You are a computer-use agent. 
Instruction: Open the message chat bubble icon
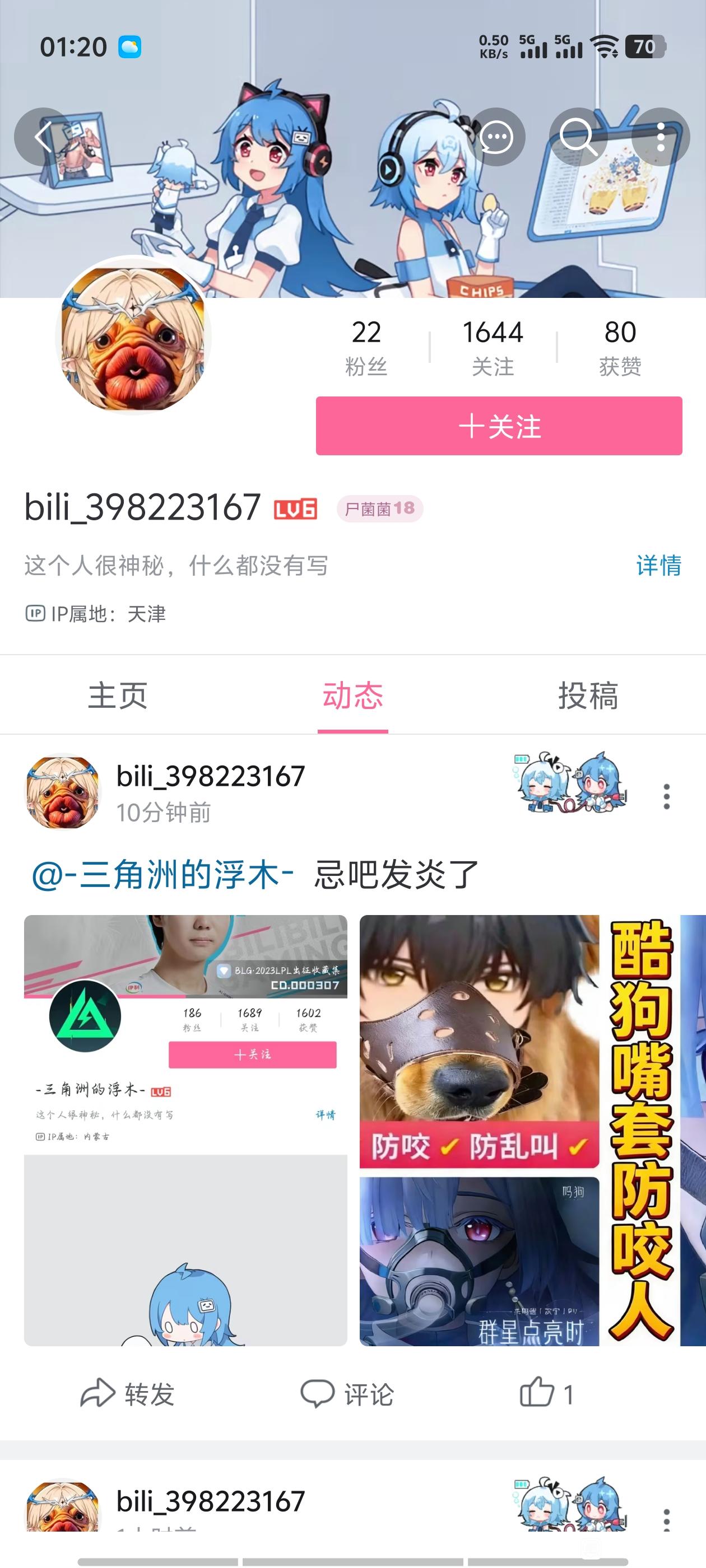[x=496, y=137]
